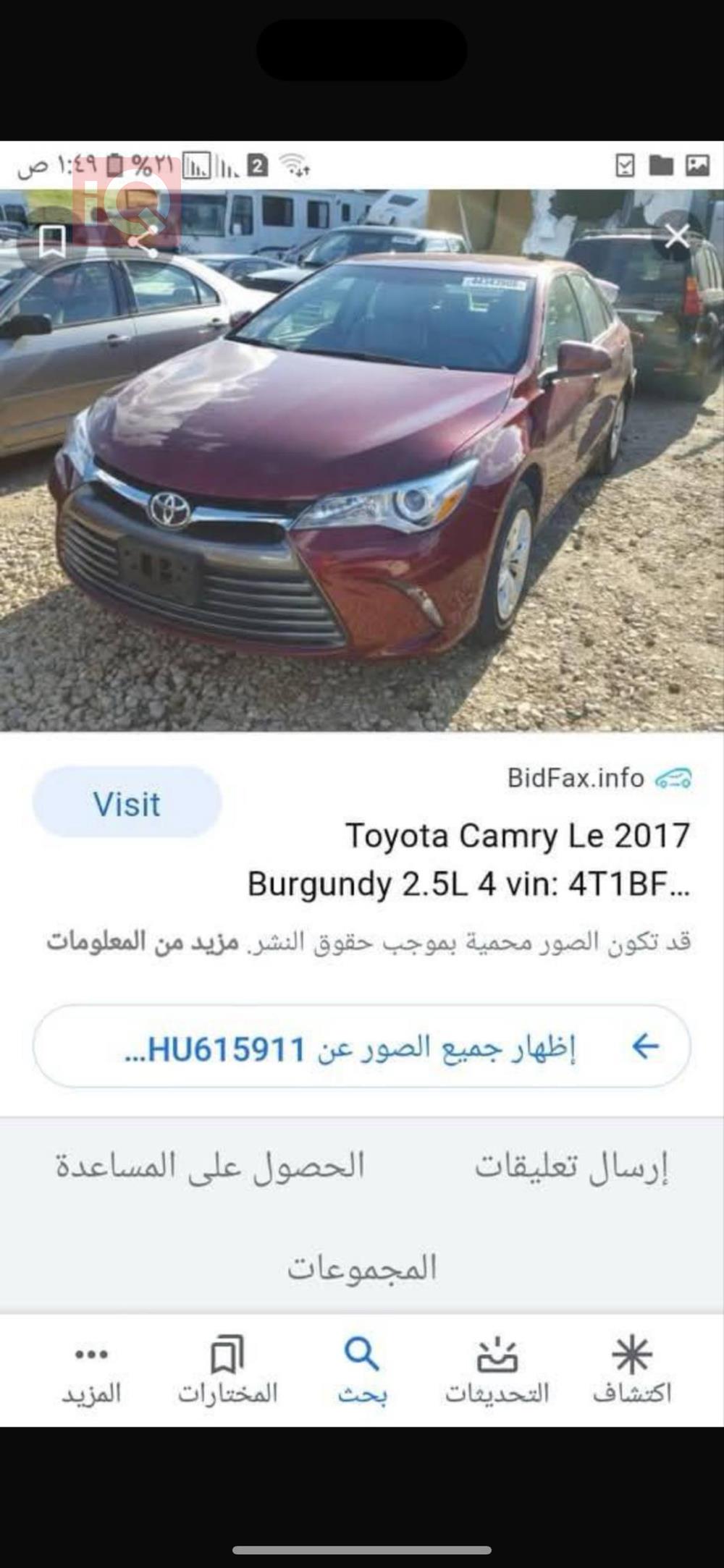This screenshot has width=724, height=1568.
Task: Open الحصول على المساعدة help link
Action: pos(210,1166)
